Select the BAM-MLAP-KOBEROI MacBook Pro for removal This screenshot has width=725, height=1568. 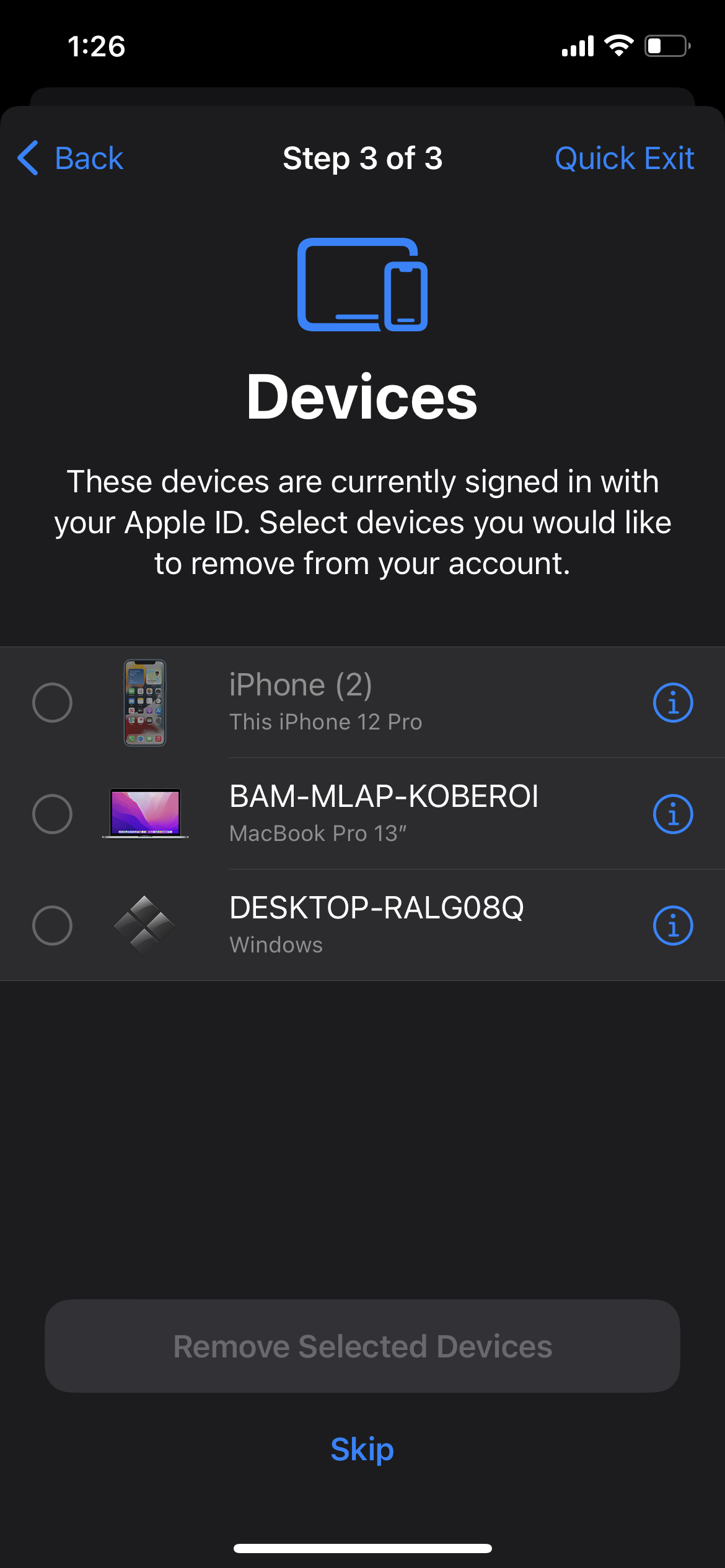(x=52, y=814)
